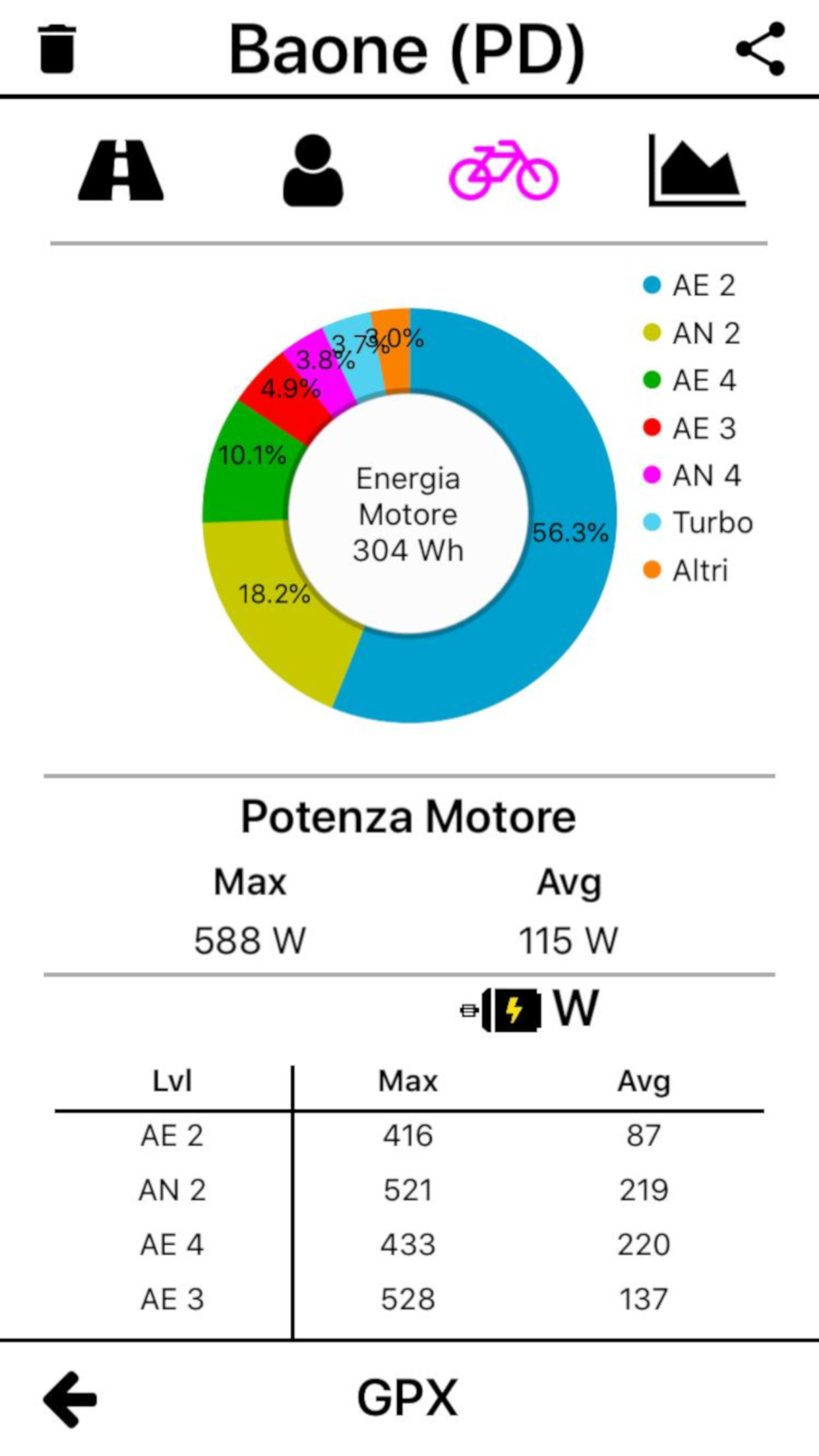Toggle the AE 2 legend entry
819x1456 pixels.
pyautogui.click(x=692, y=286)
